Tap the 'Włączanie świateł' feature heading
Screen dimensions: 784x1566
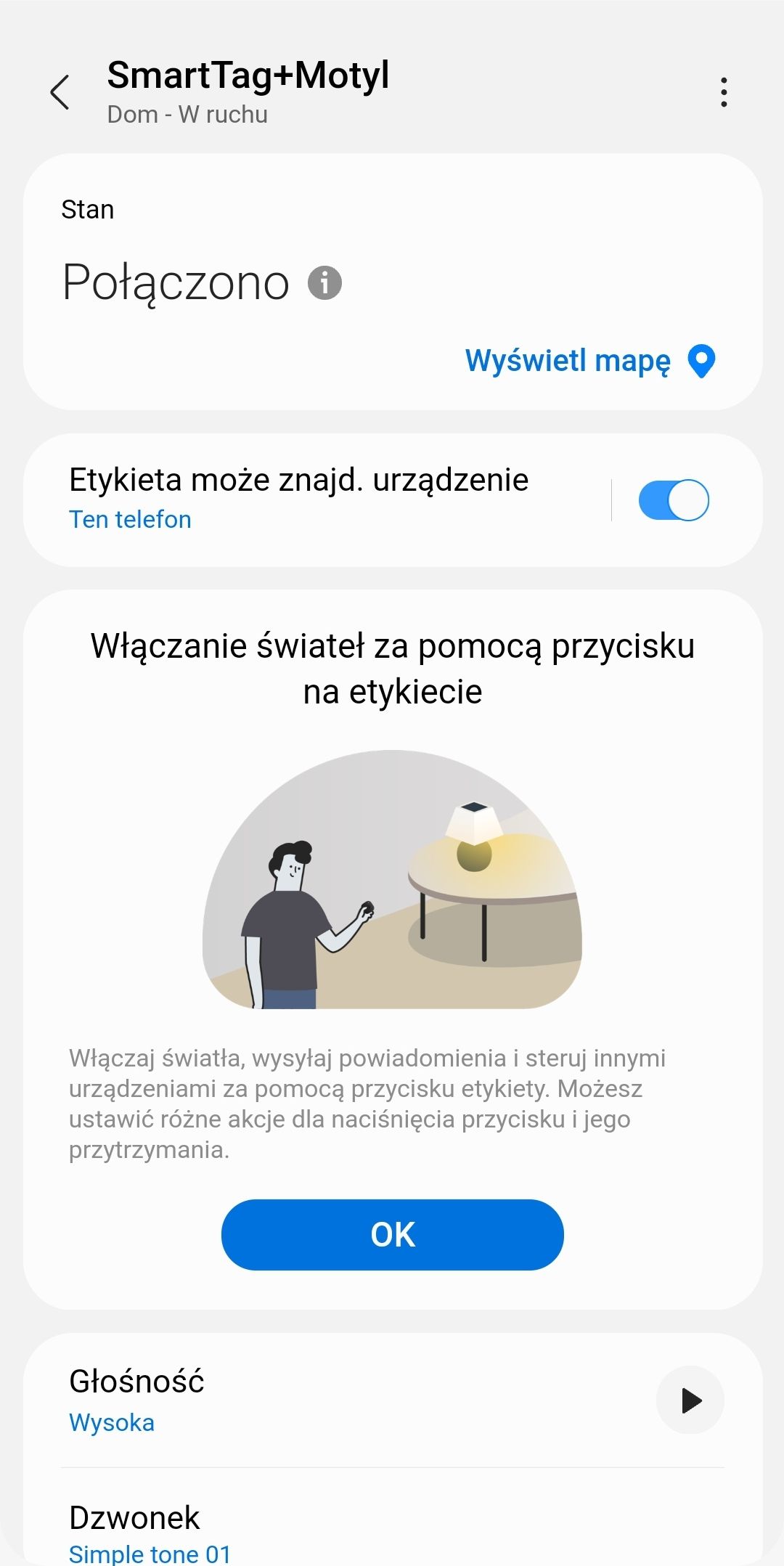pos(392,669)
